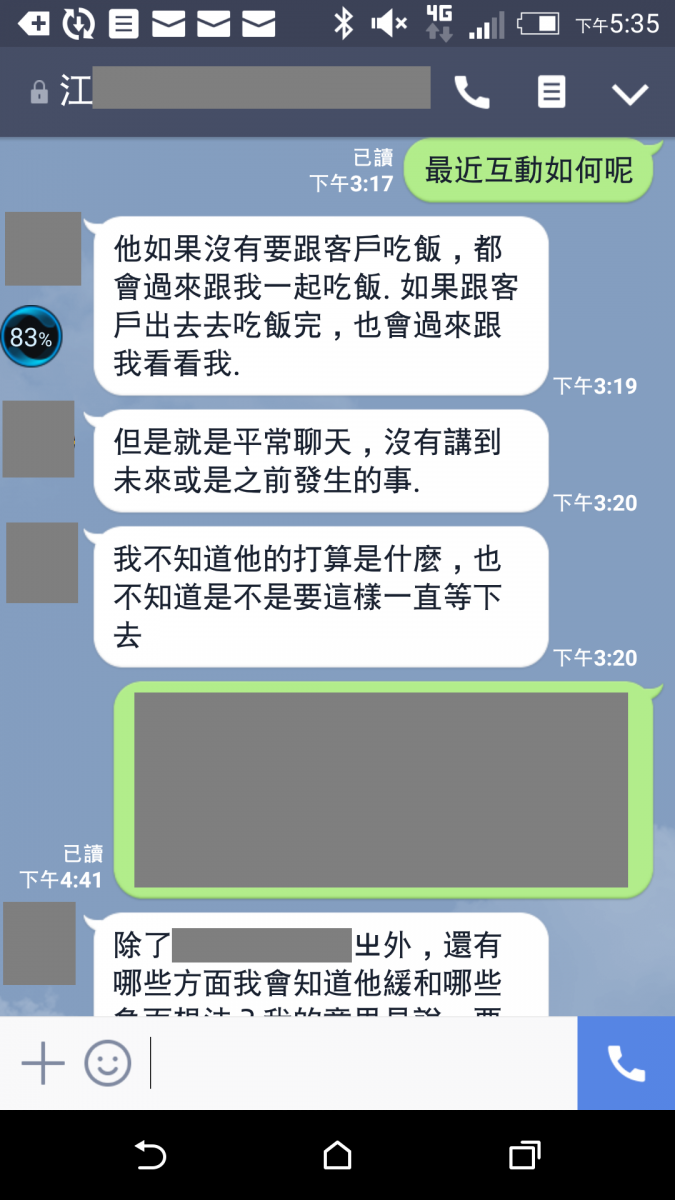Open the plus attachment menu
675x1200 pixels.
[43, 1063]
